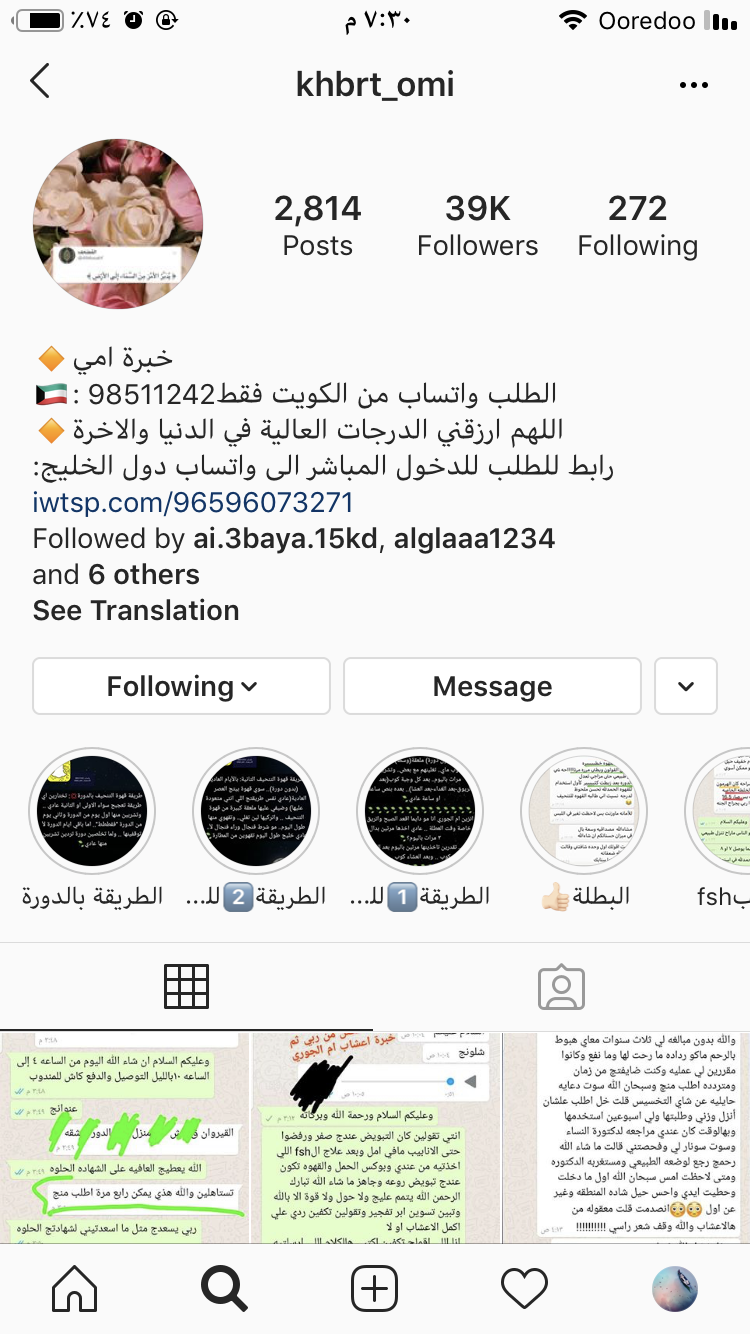This screenshot has height=1334, width=750.
Task: Open the iwtsp.com/96596073271 link
Action: pyautogui.click(x=193, y=502)
